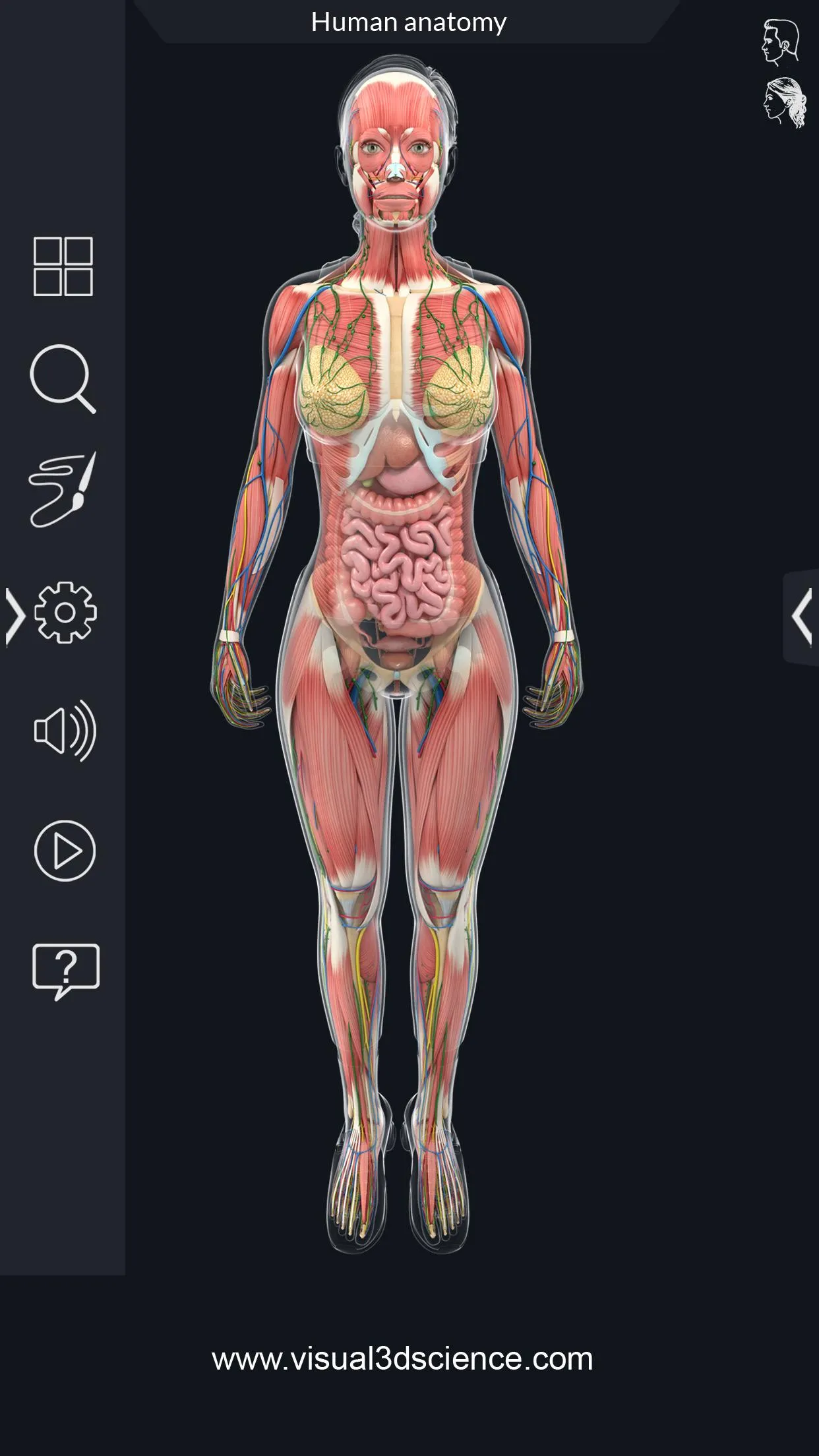
Task: Switch to the male model
Action: tap(782, 43)
